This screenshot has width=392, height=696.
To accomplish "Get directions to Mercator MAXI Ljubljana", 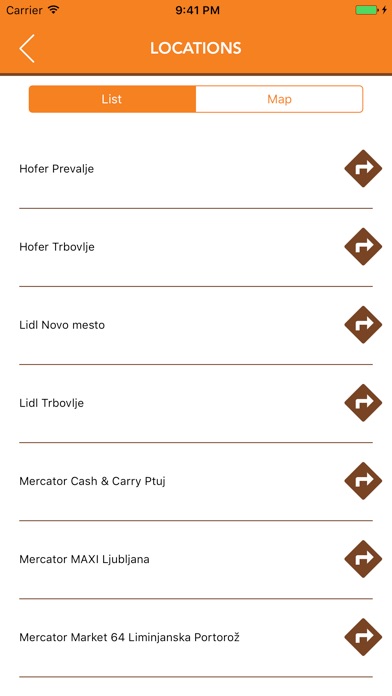I will click(x=363, y=559).
